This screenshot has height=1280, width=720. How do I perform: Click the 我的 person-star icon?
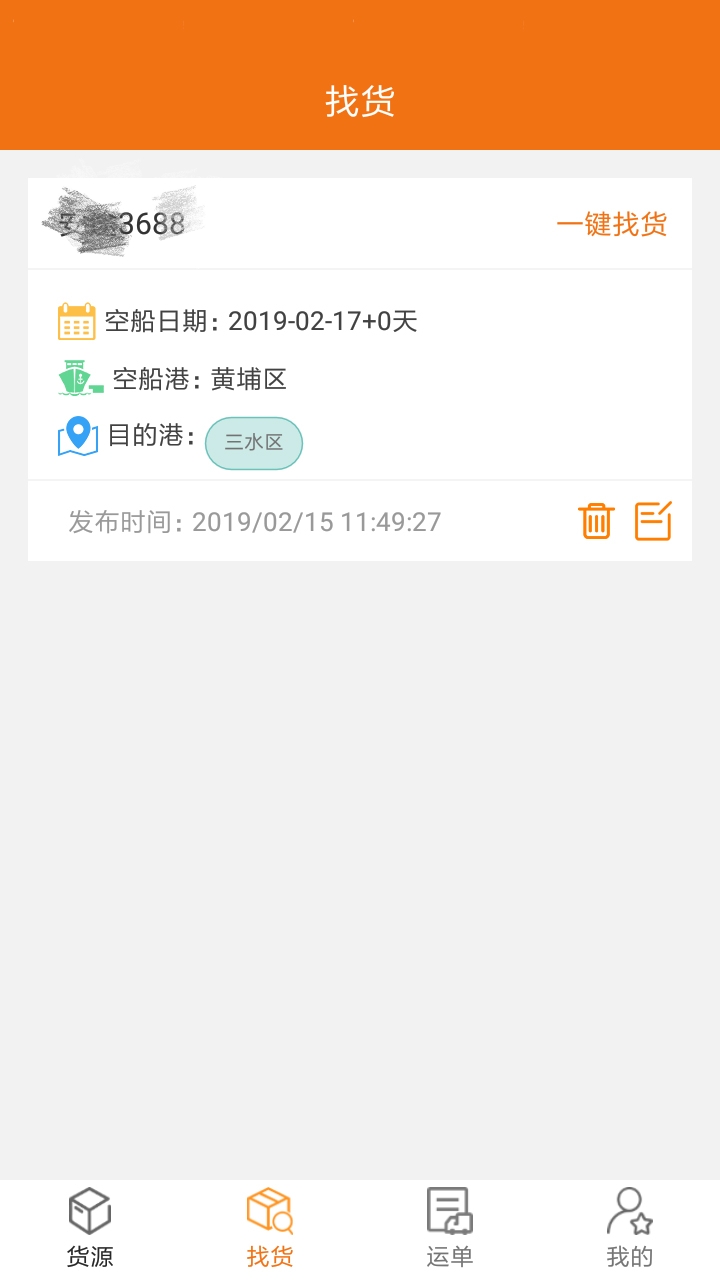point(629,1208)
